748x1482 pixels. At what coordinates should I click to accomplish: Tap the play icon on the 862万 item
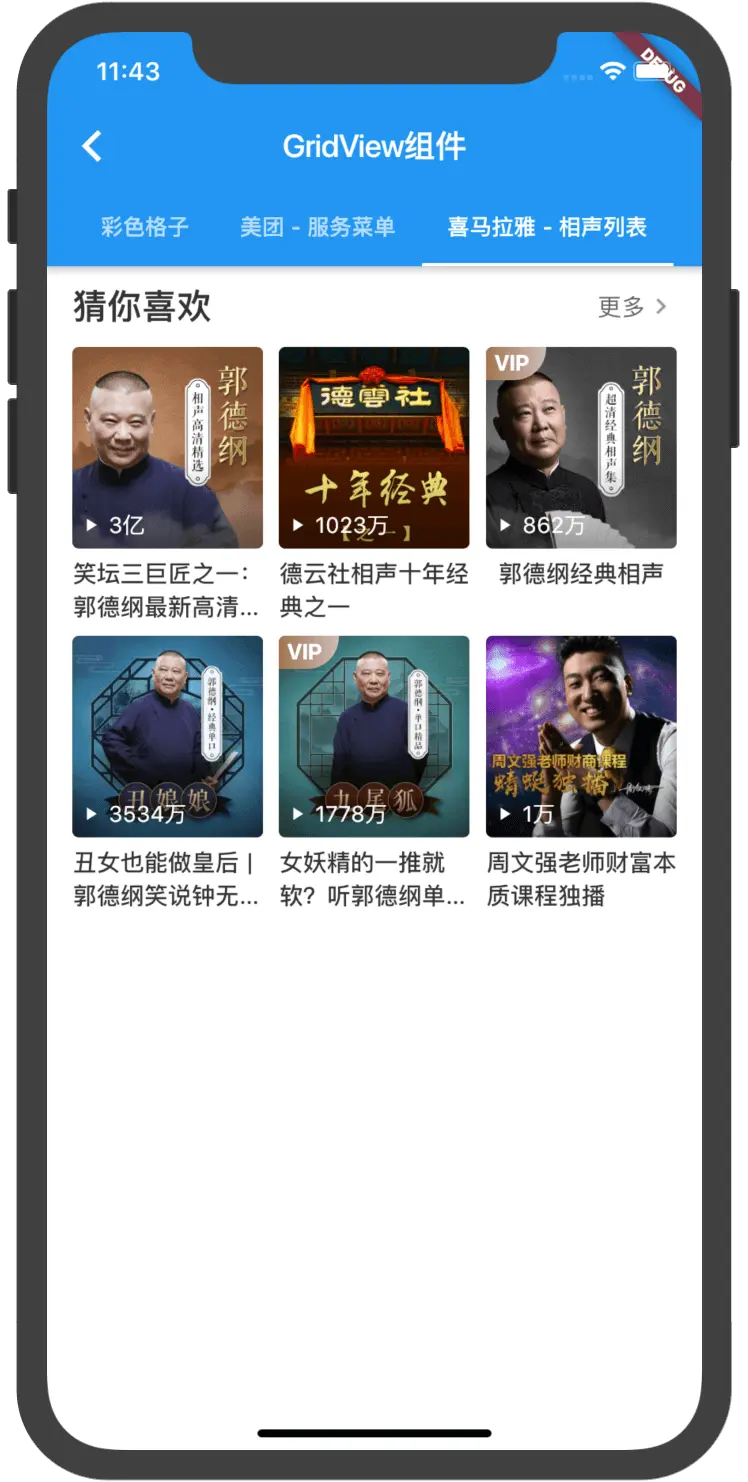(504, 523)
